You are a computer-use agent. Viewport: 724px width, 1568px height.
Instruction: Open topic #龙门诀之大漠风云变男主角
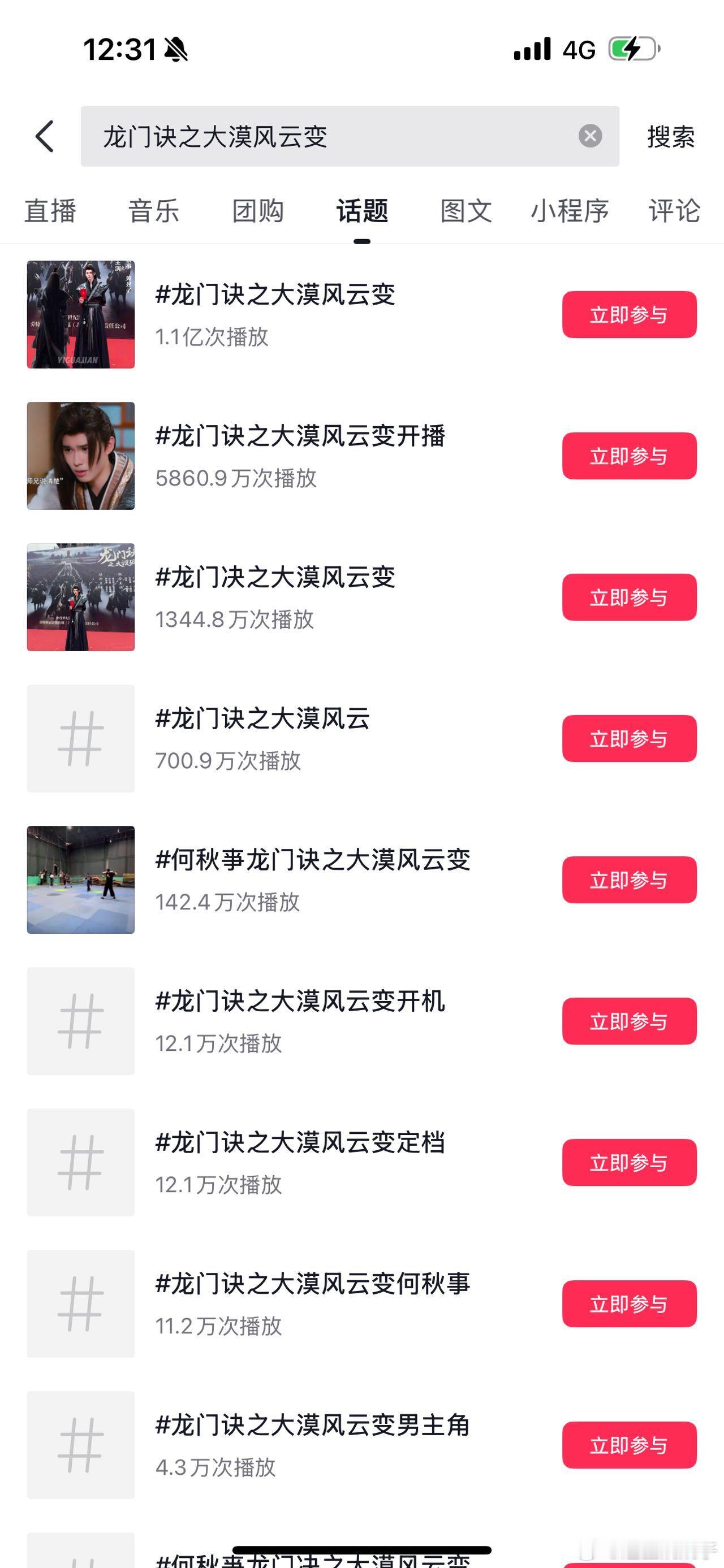[x=313, y=1424]
